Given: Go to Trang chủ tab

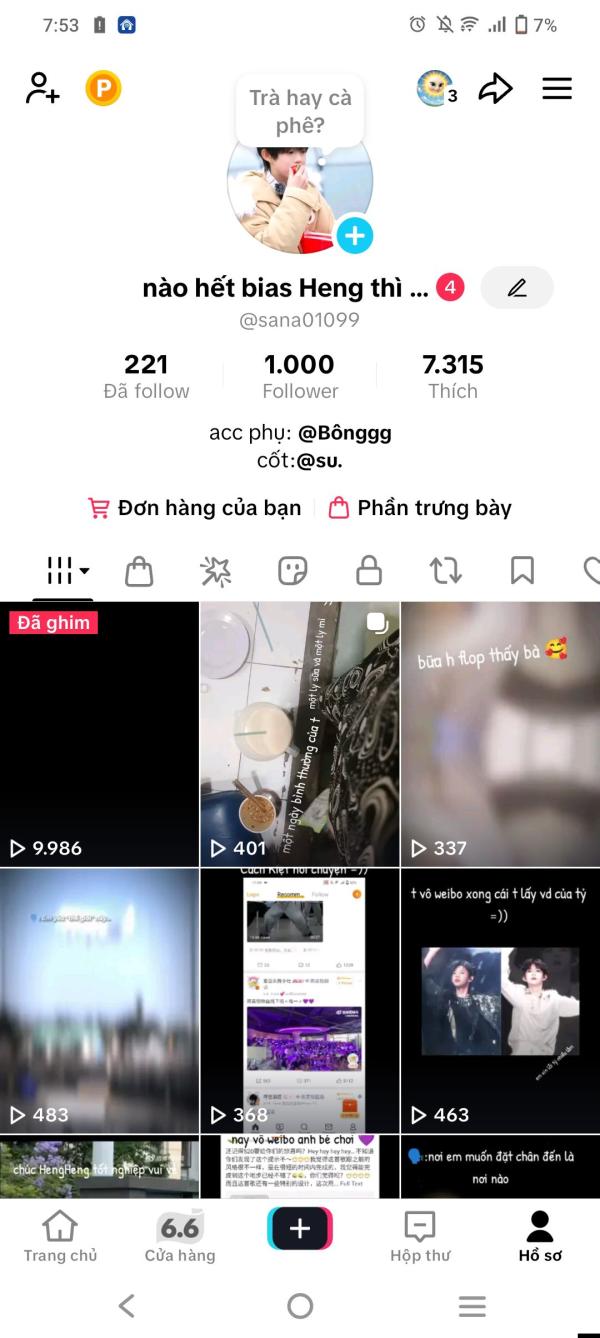Looking at the screenshot, I should pyautogui.click(x=60, y=1236).
